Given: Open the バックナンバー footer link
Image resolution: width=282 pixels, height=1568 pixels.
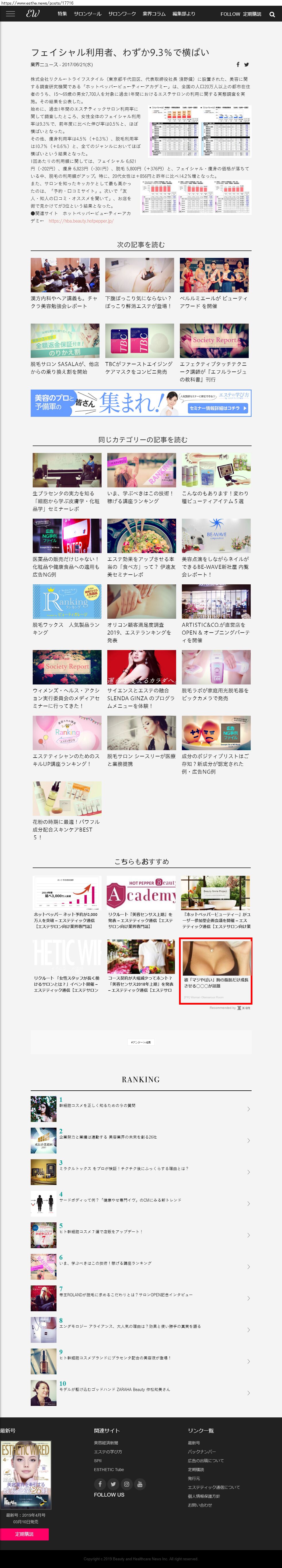Looking at the screenshot, I should pos(201,1451).
